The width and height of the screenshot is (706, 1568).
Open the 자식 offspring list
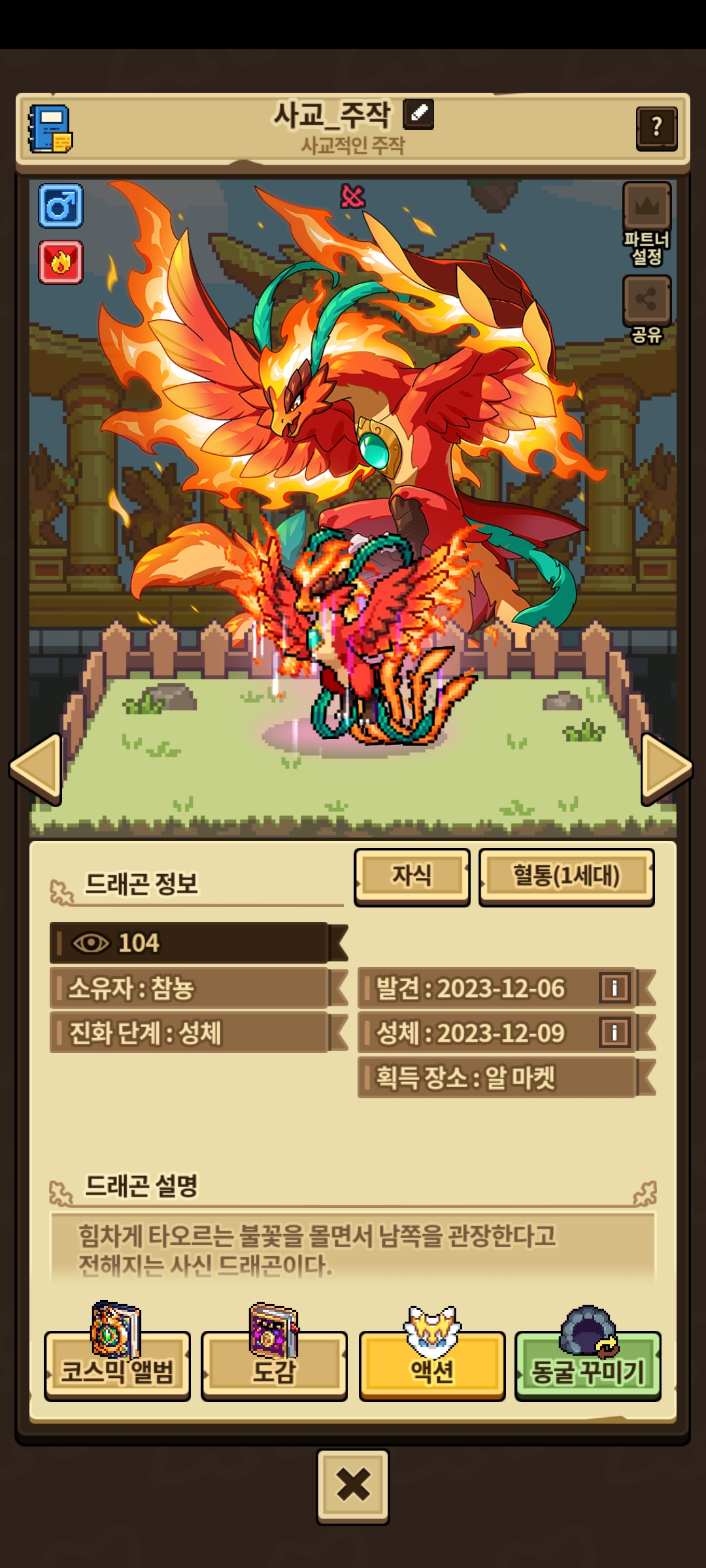(x=412, y=876)
